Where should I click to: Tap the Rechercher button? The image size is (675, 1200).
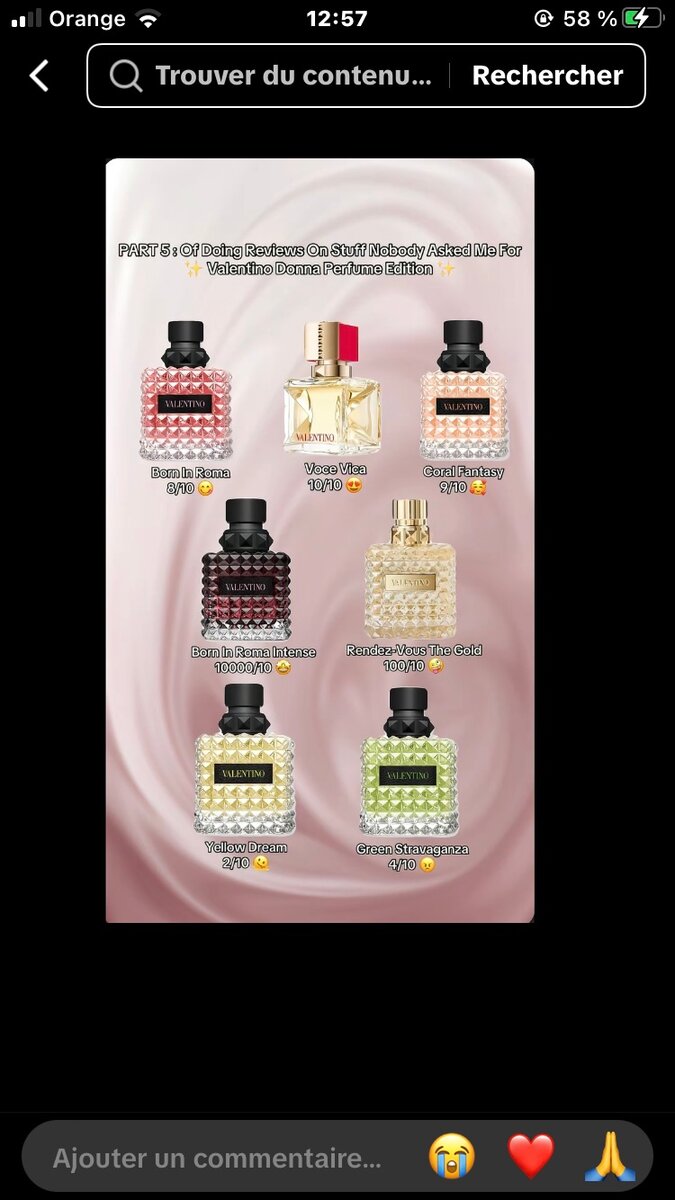tap(547, 76)
